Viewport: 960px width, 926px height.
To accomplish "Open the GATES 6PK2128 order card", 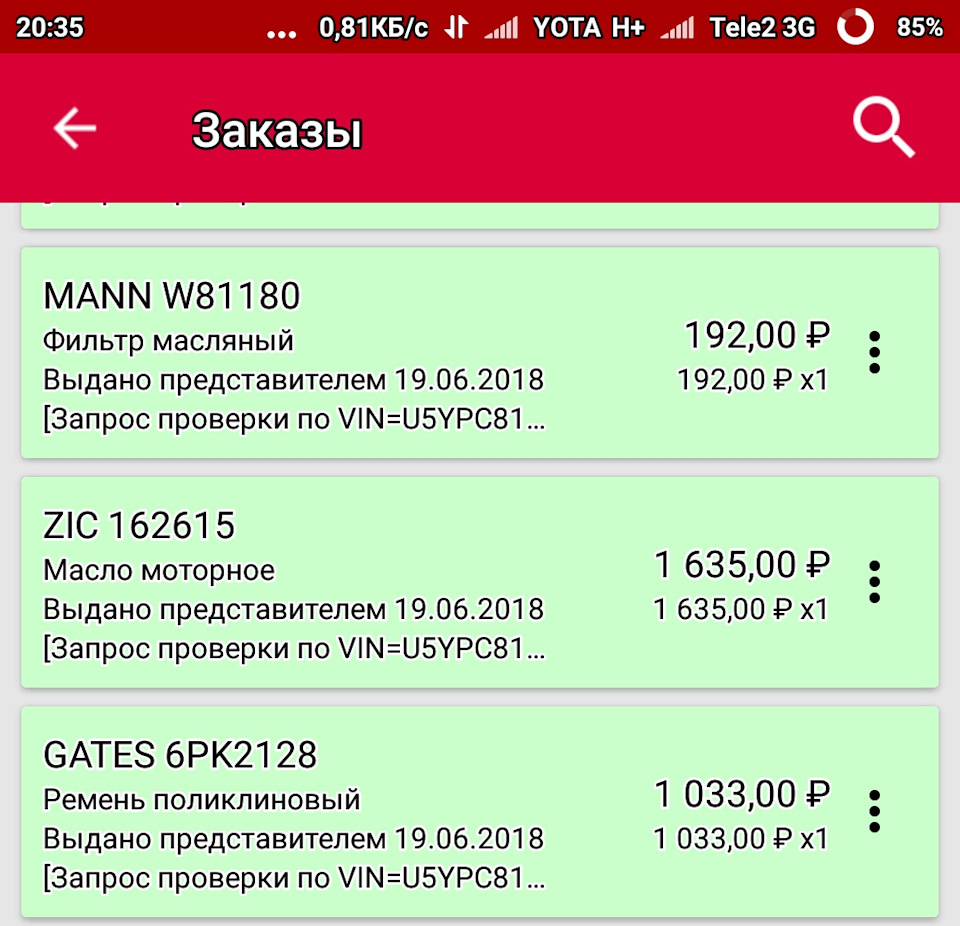I will (400, 811).
